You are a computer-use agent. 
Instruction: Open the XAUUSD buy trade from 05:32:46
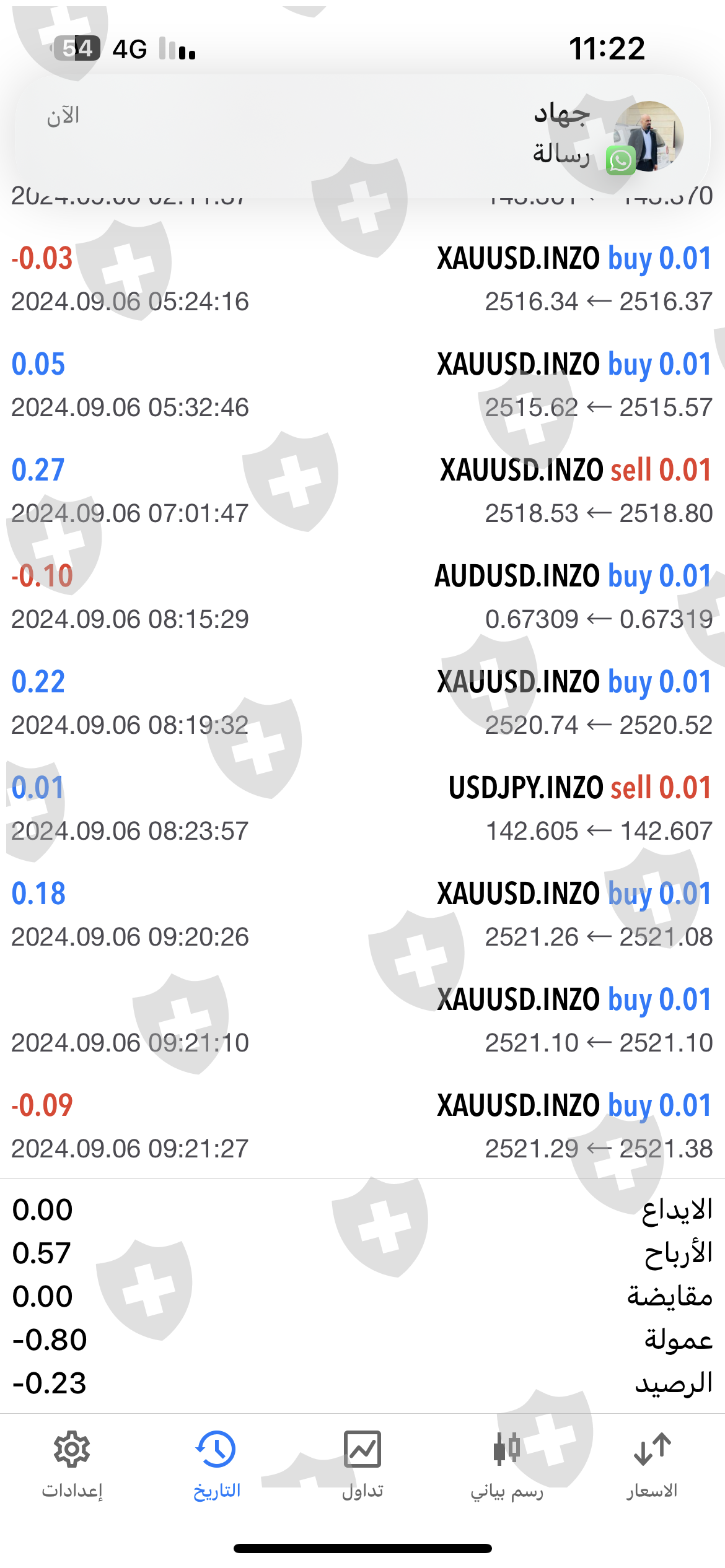(362, 386)
